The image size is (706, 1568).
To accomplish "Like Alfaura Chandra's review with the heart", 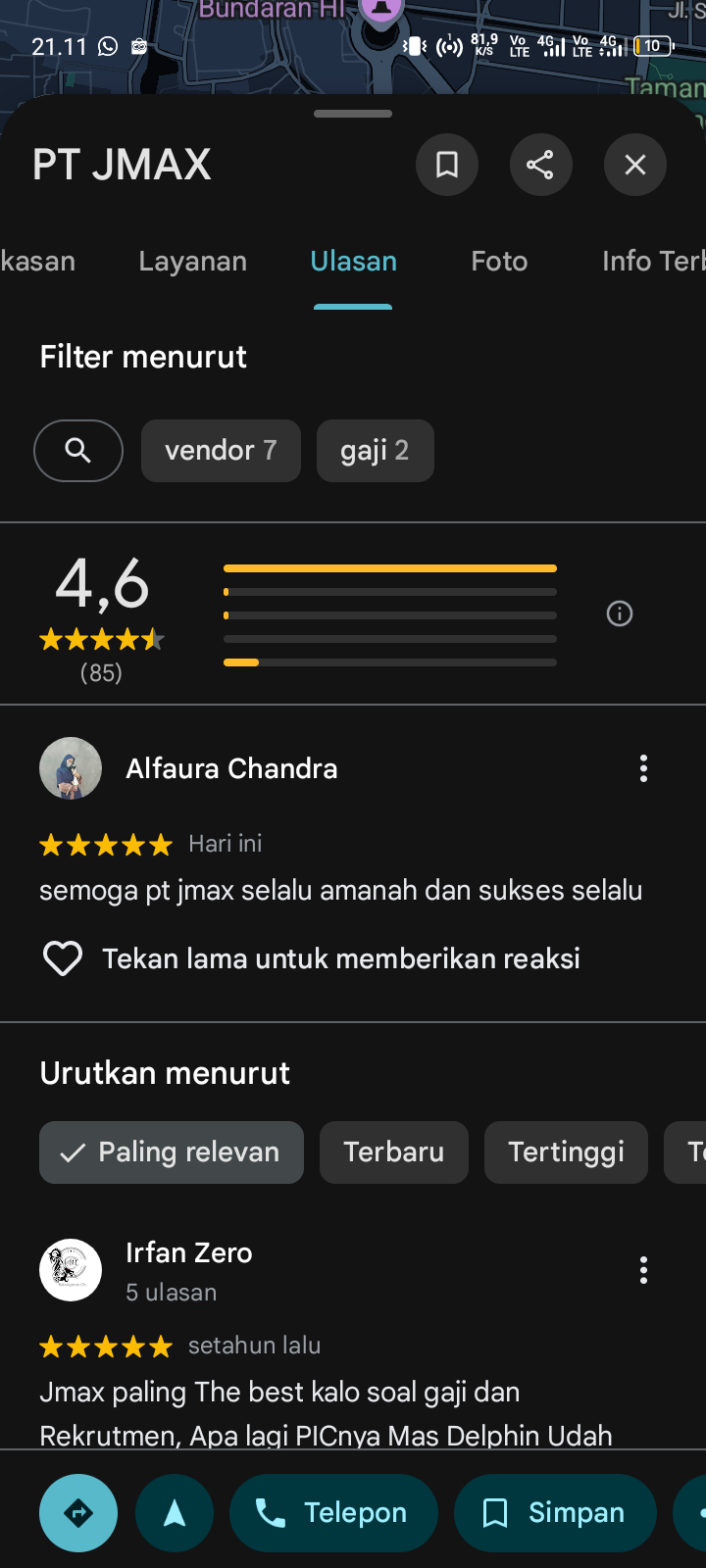I will pos(63,958).
